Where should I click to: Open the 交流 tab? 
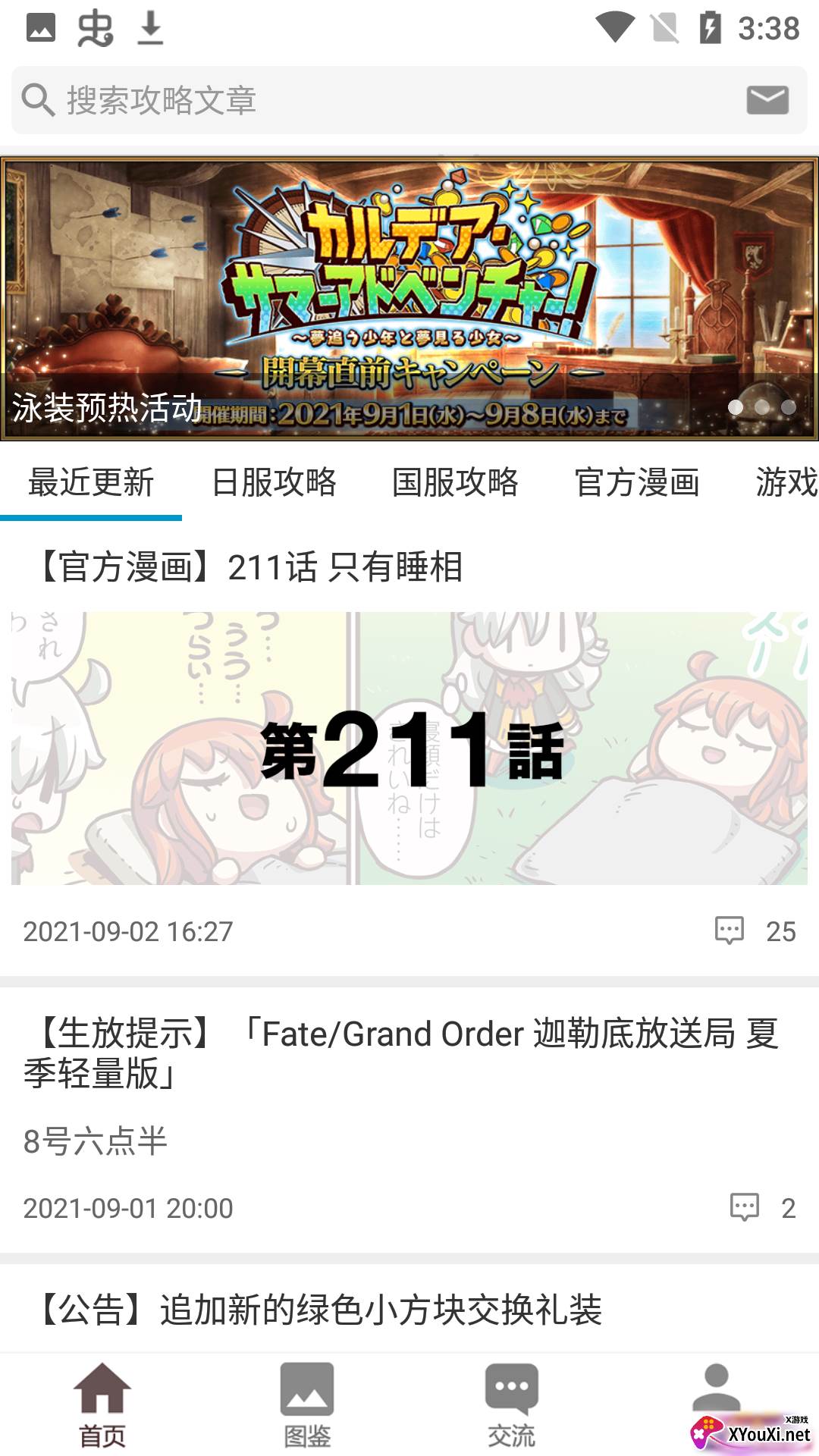512,1404
